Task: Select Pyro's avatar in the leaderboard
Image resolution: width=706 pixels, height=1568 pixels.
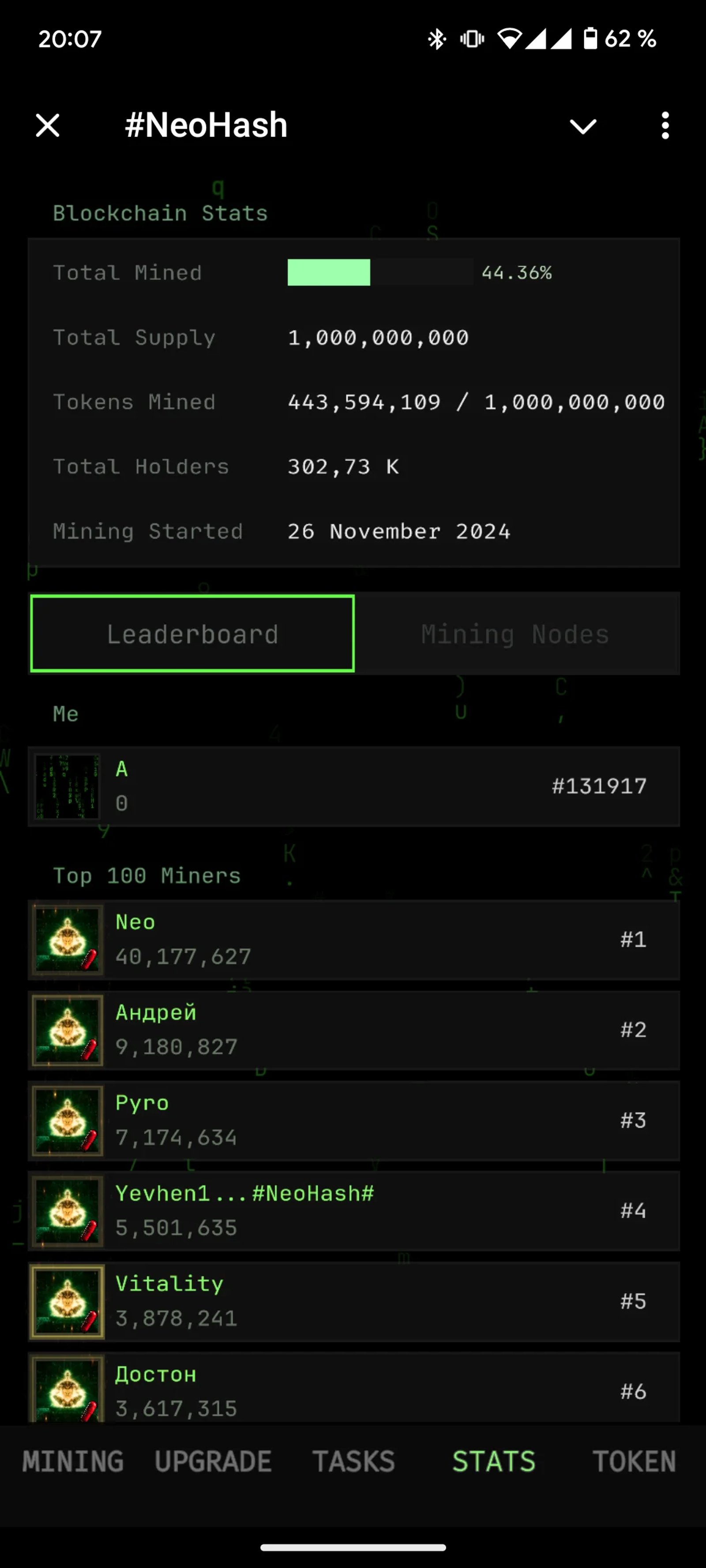Action: (67, 1121)
